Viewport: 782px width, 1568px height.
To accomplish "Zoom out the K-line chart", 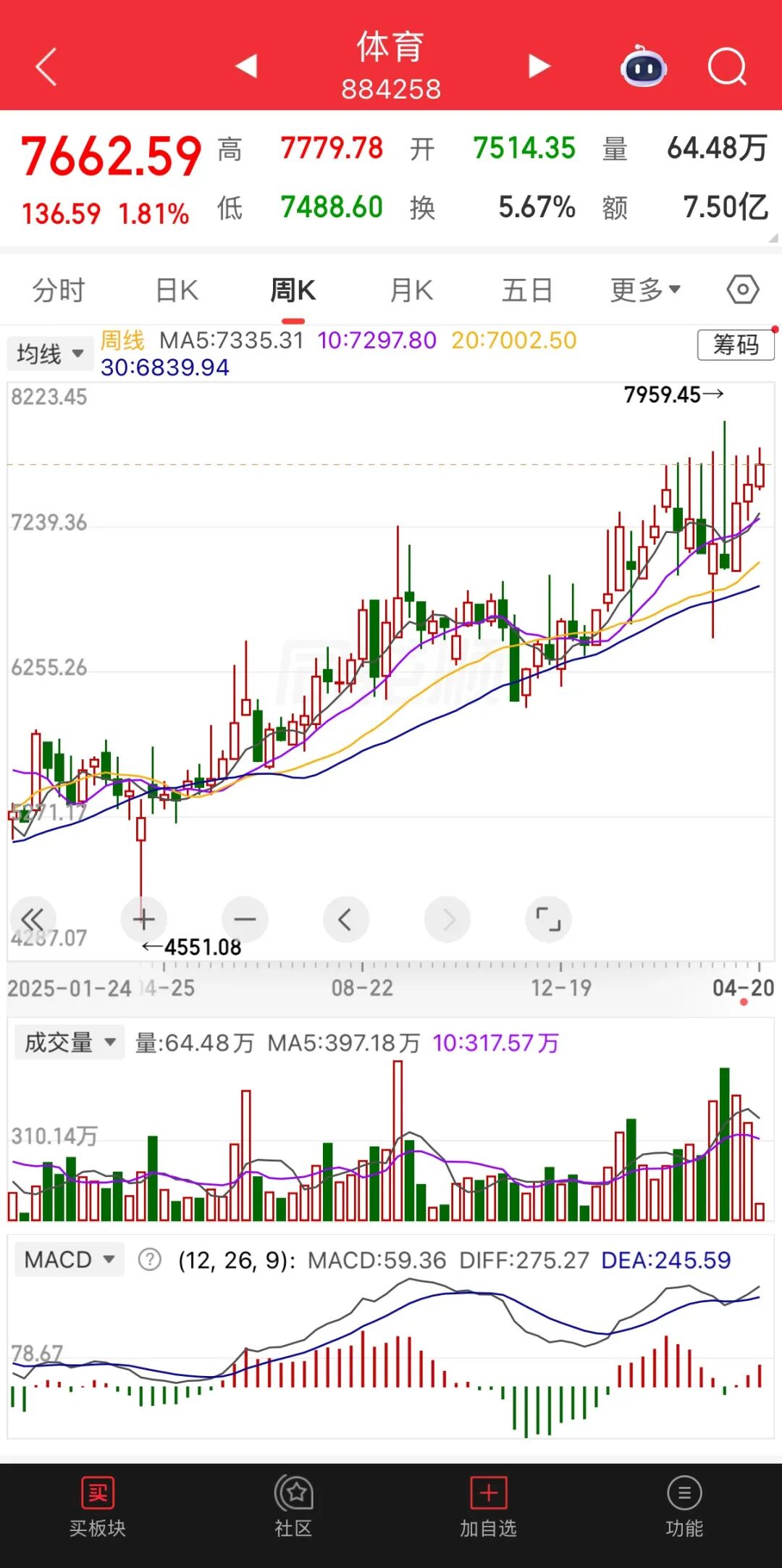I will click(245, 920).
